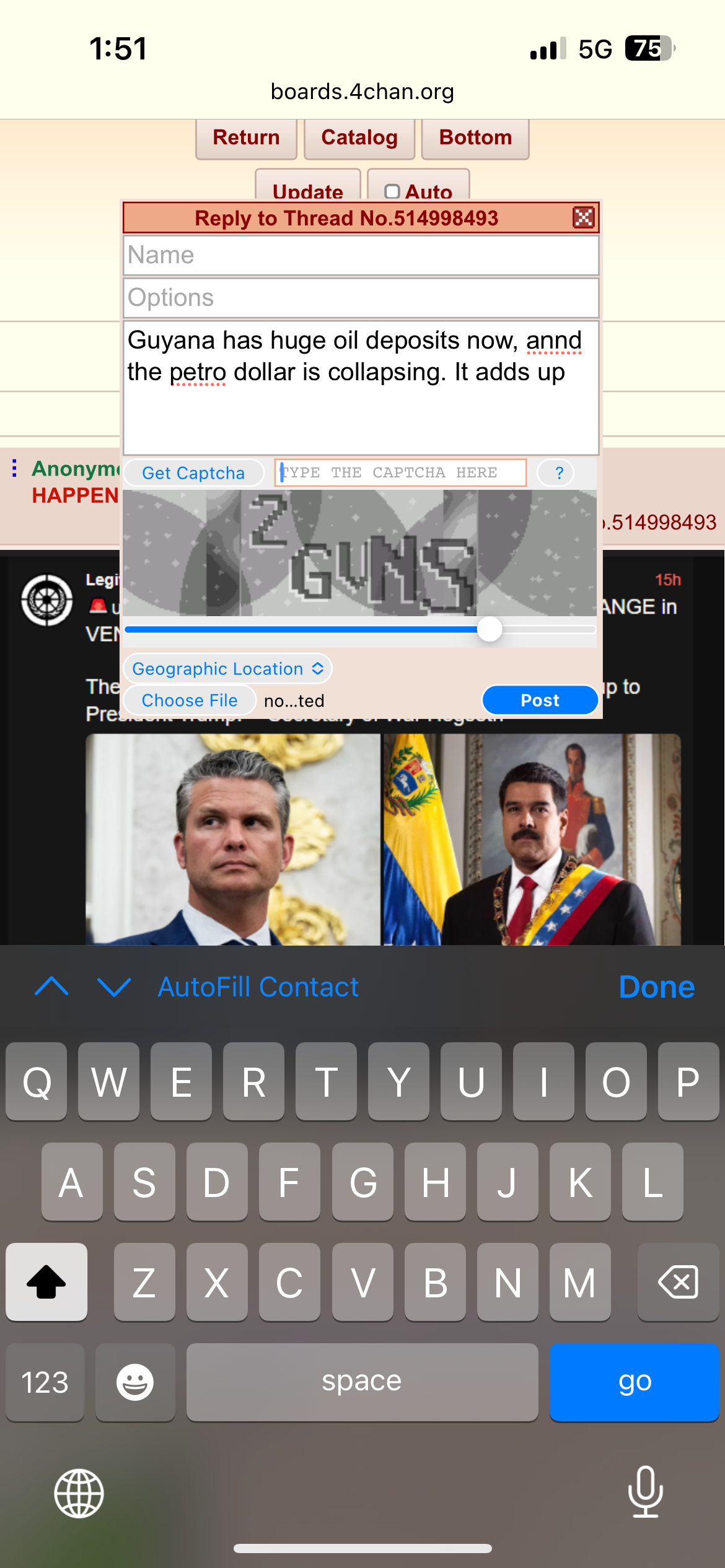Open the Geographic Location dropdown
Screen dimensions: 725x1568
(x=228, y=669)
